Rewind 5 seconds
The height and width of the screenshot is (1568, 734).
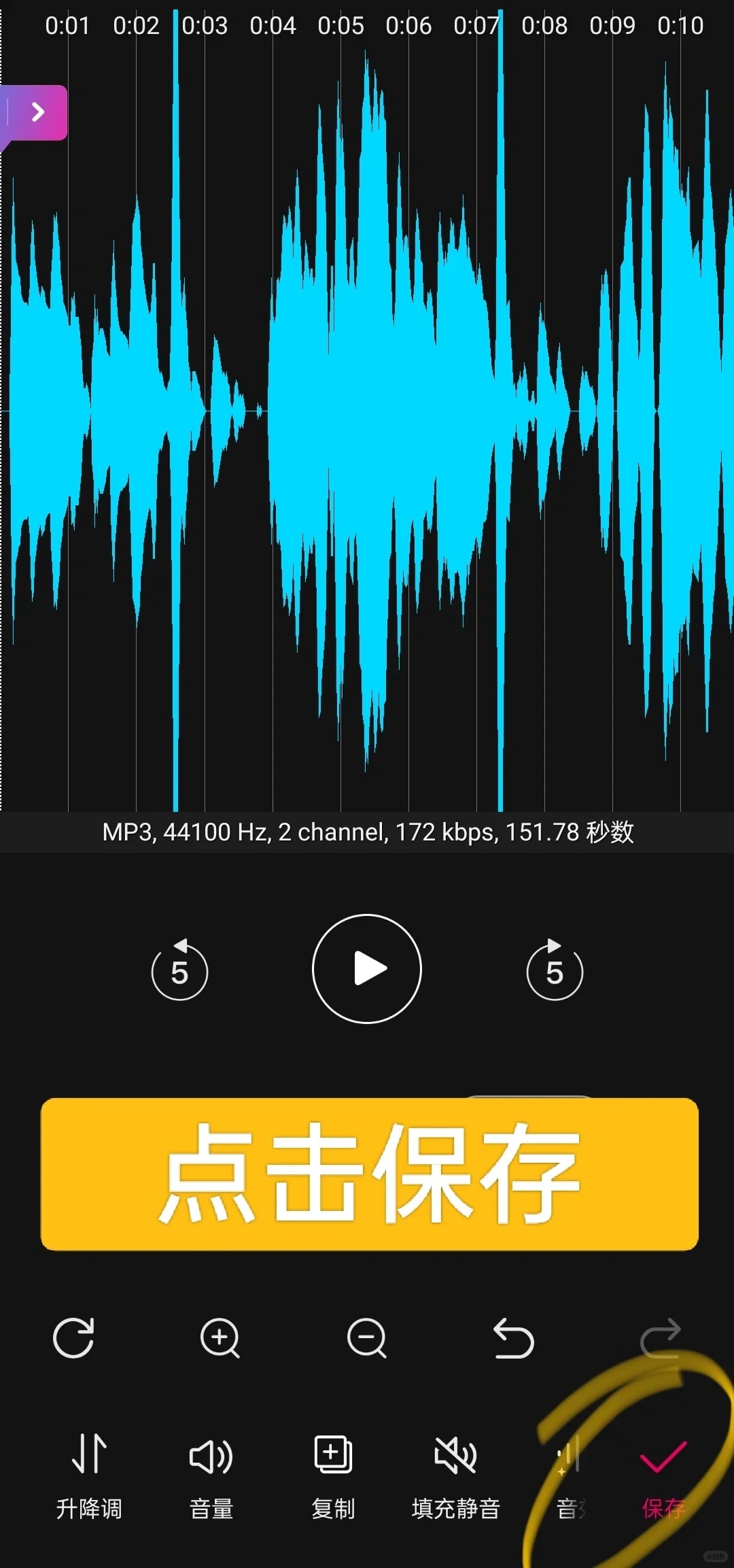click(179, 969)
